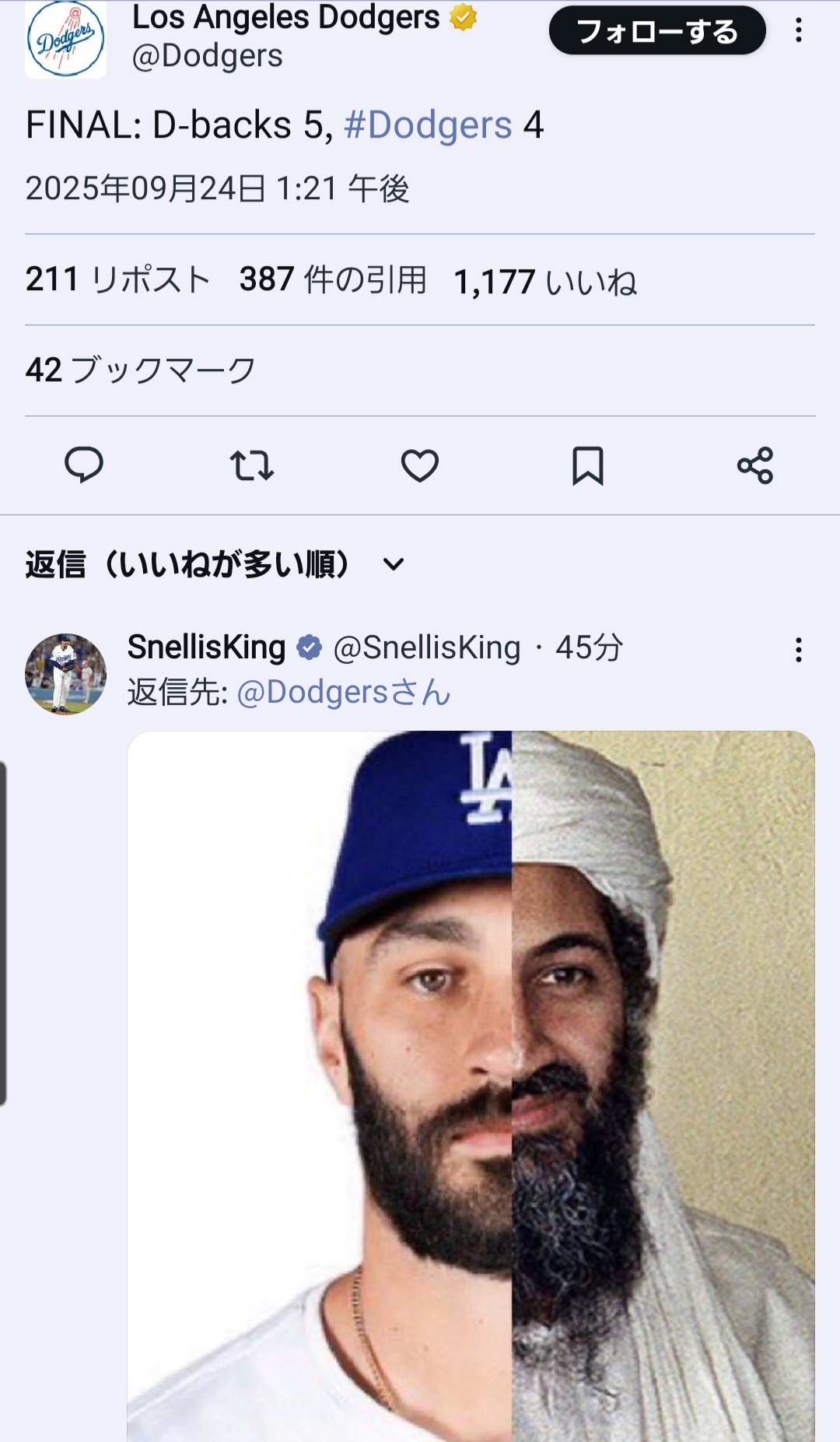Bookmark the Dodgers post
The width and height of the screenshot is (840, 1442).
pos(588,465)
